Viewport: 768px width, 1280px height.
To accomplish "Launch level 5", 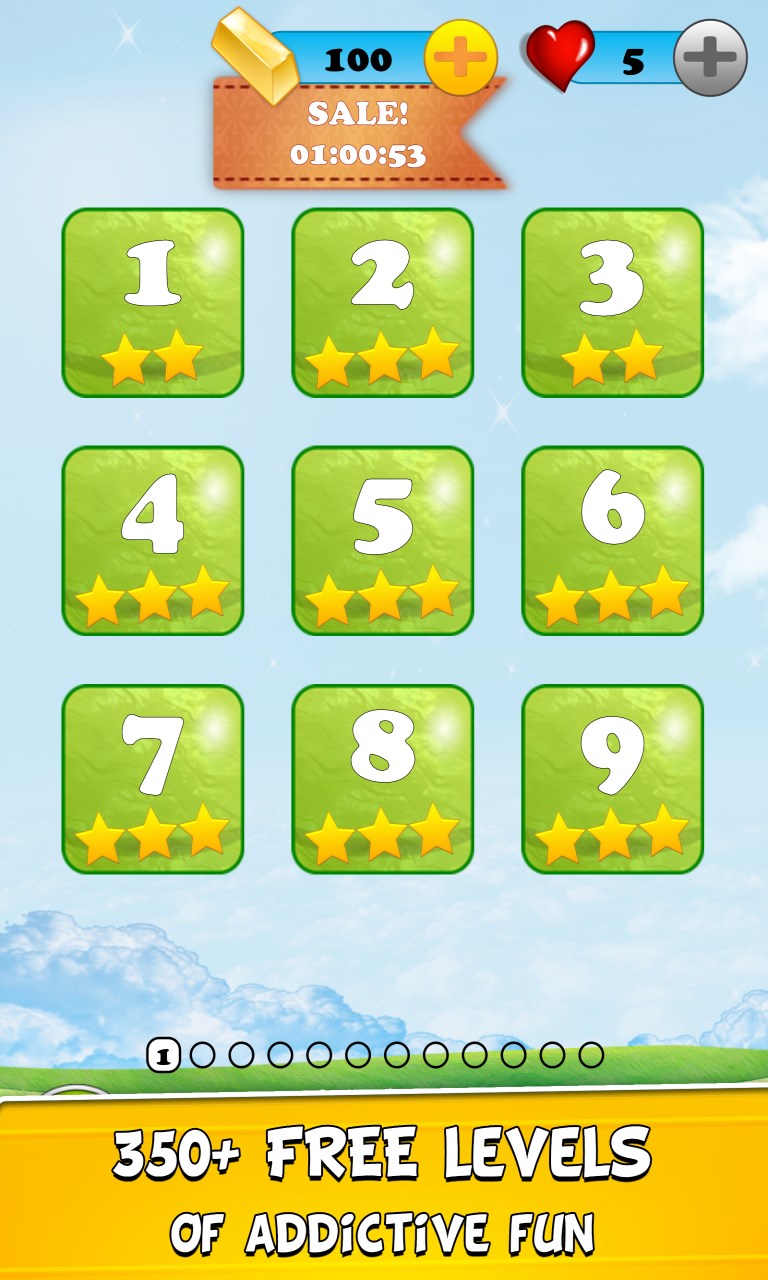I will tap(382, 540).
